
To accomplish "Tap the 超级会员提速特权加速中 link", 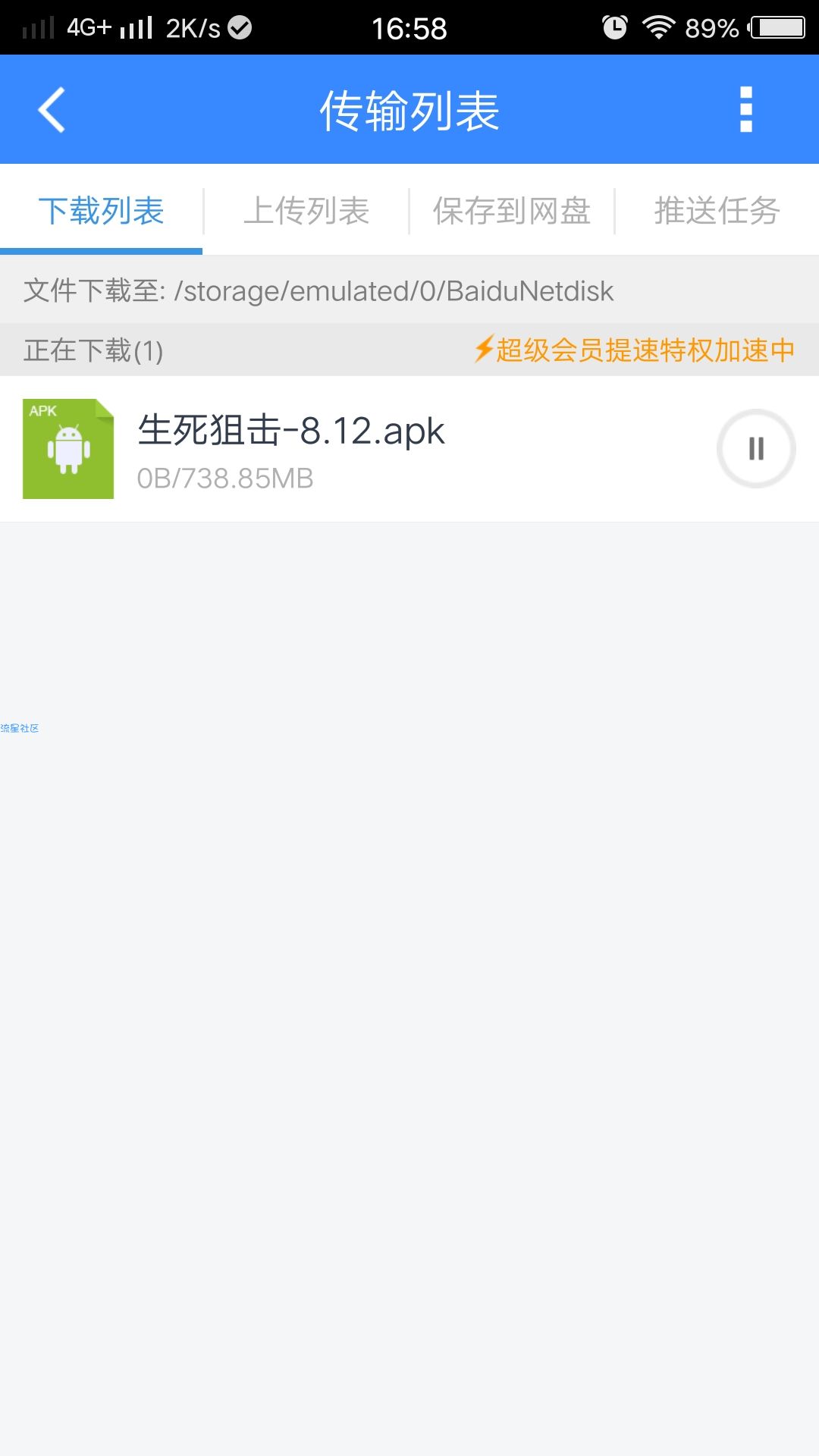I will (635, 350).
